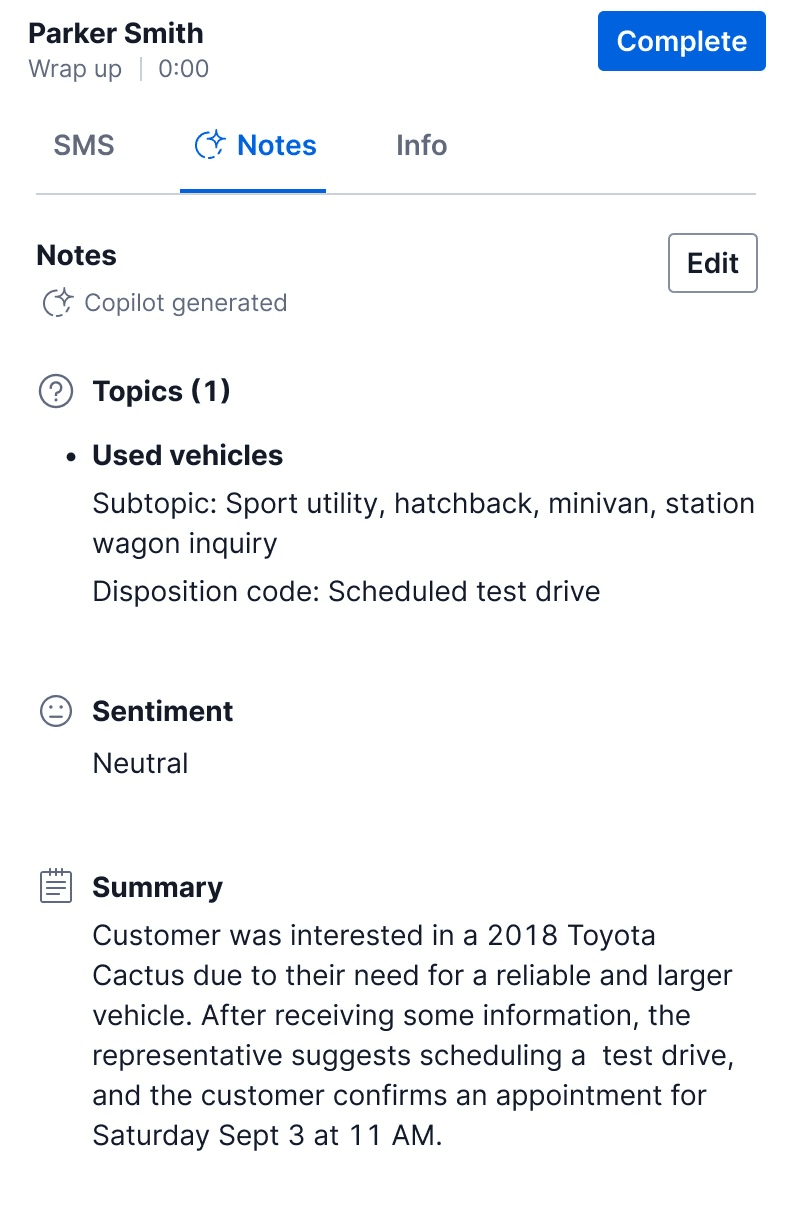This screenshot has width=792, height=1231.
Task: Click the neutral face icon beside Sentiment
Action: [56, 711]
